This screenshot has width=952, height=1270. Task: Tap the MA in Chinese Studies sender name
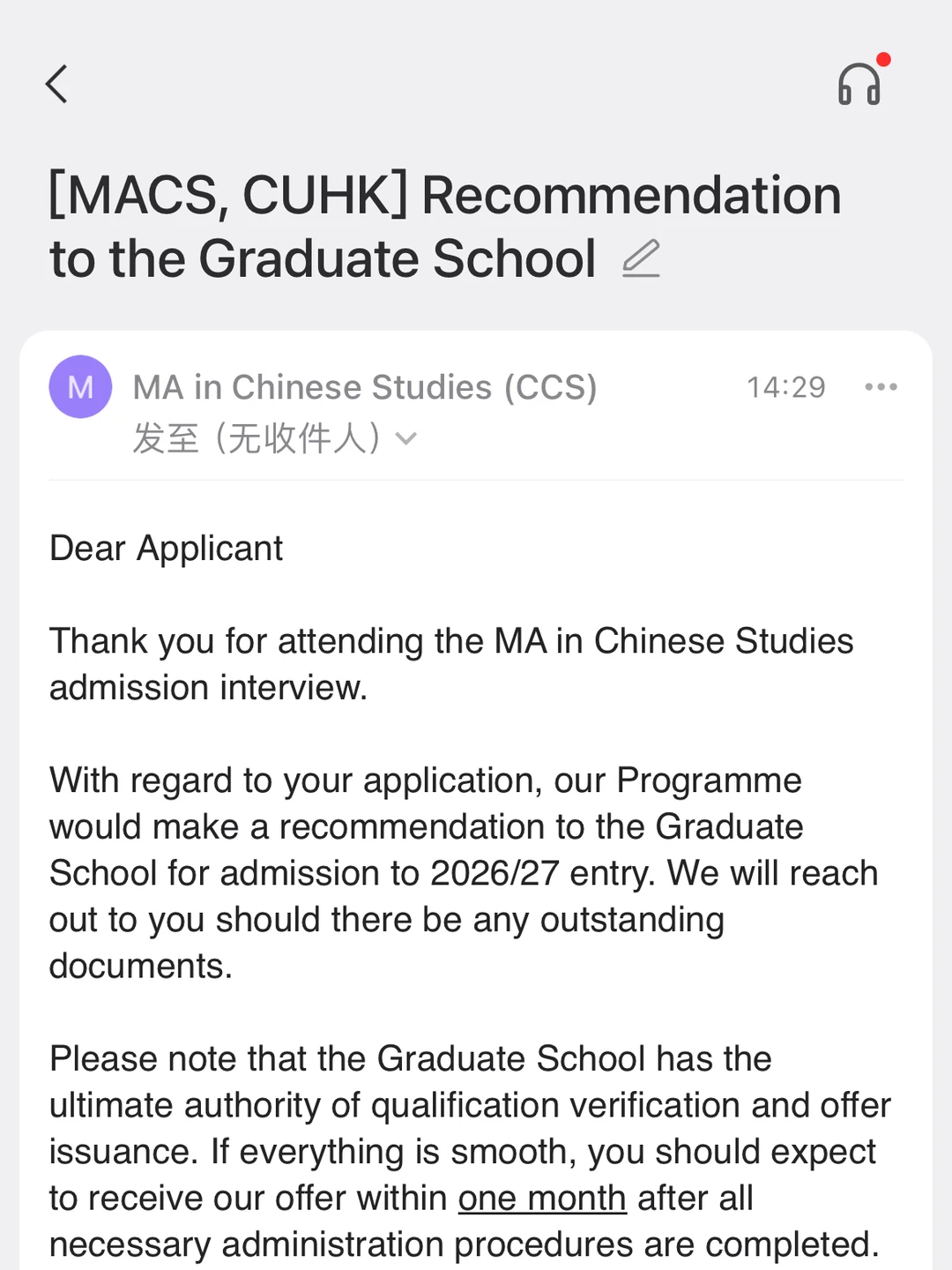click(x=364, y=386)
